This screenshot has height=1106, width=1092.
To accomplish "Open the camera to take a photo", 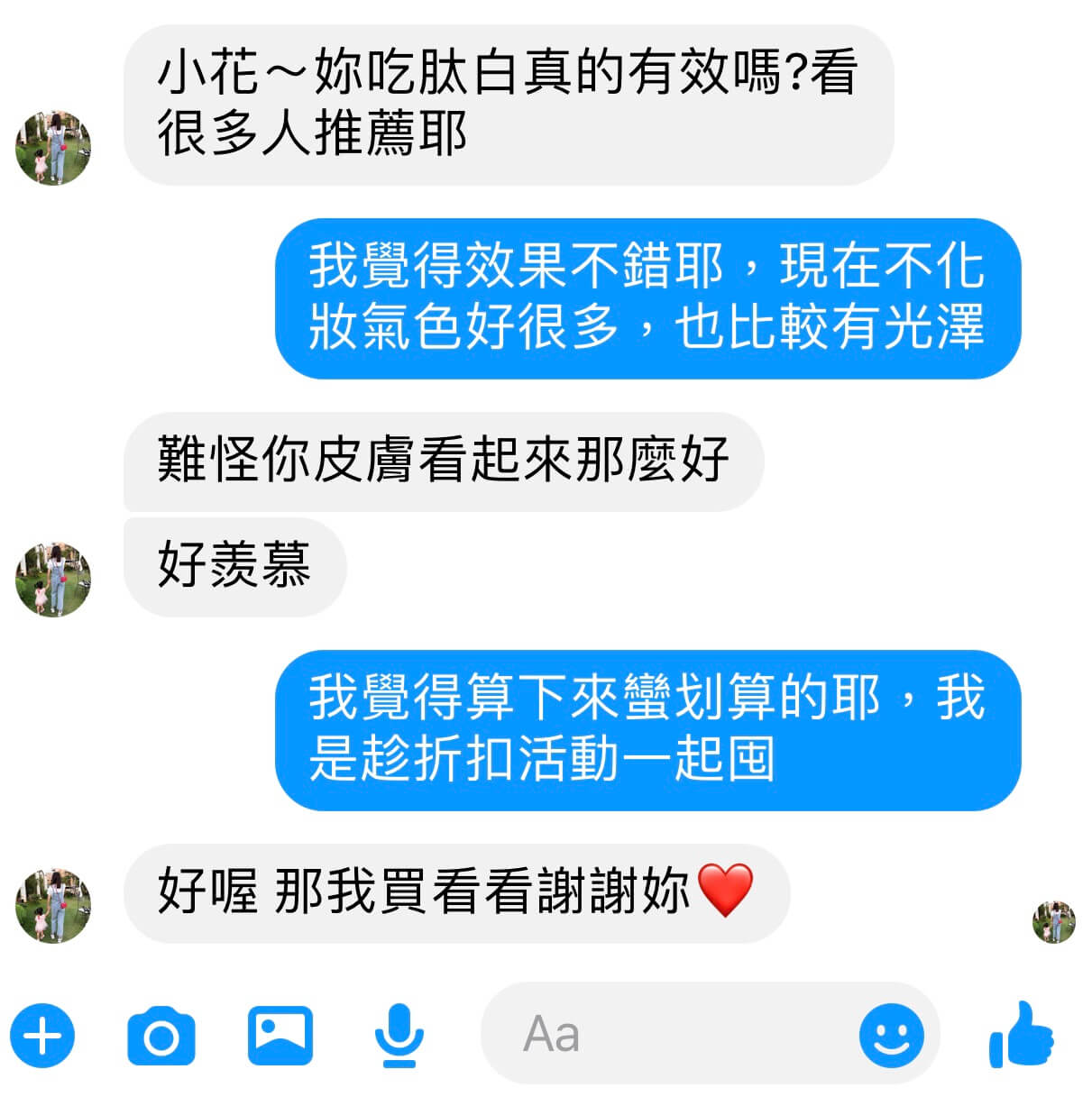I will pos(161,1034).
